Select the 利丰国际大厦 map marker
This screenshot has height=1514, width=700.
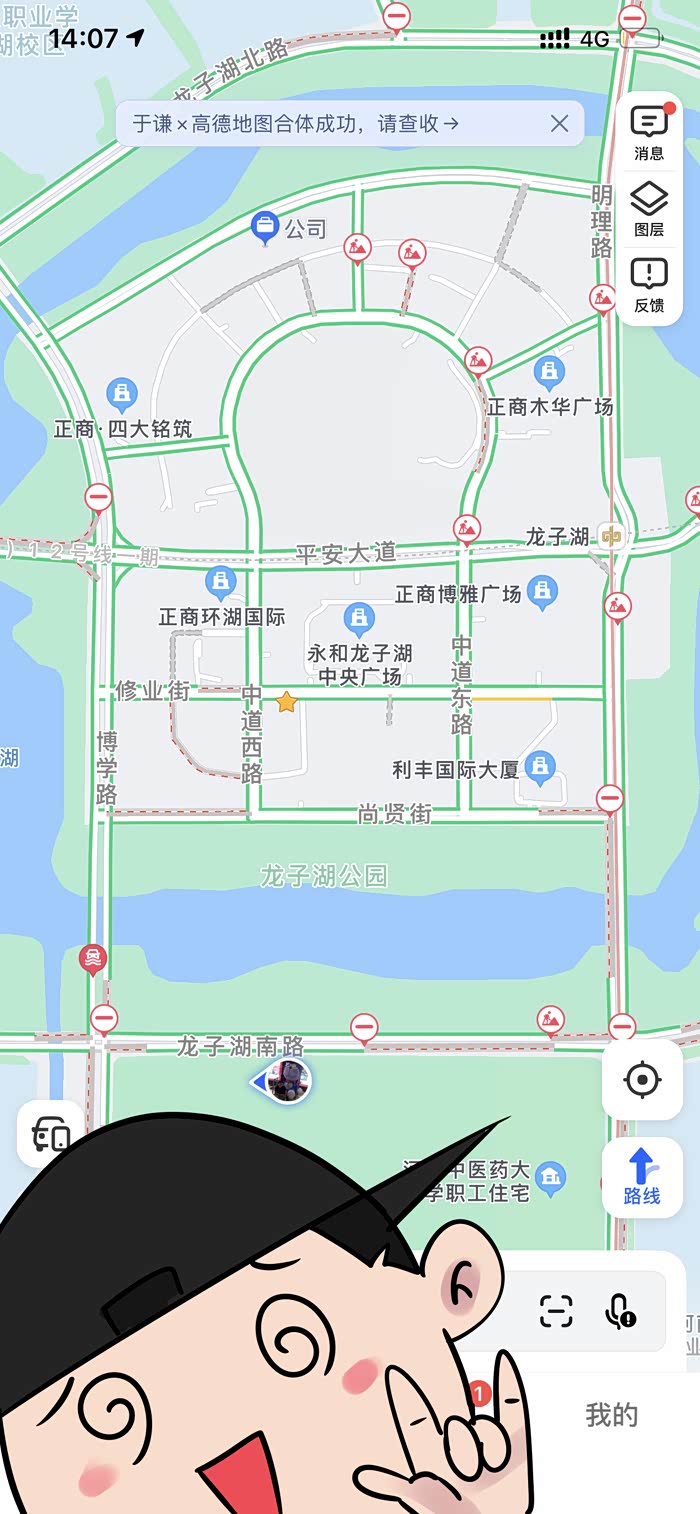(x=540, y=768)
